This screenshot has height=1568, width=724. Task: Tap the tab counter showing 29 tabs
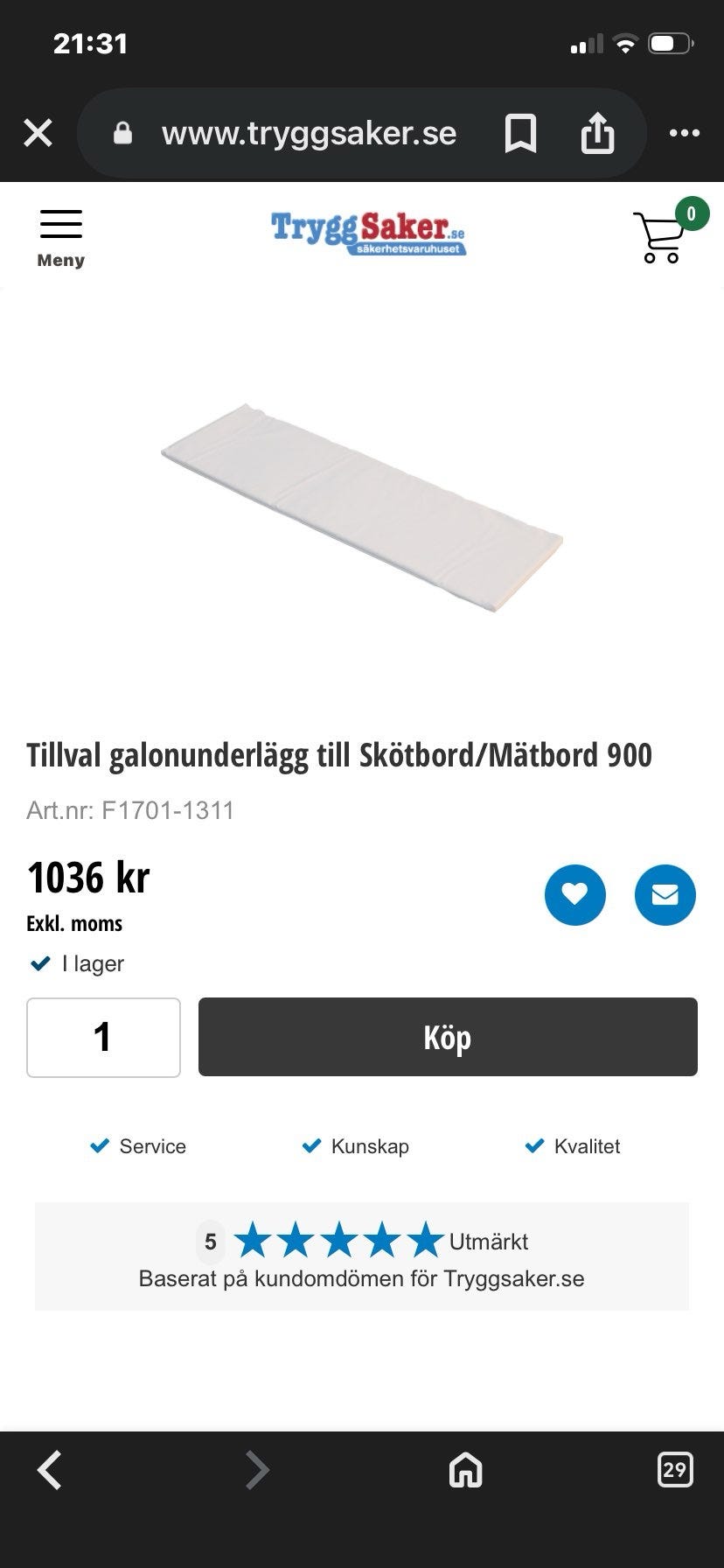click(x=674, y=1470)
